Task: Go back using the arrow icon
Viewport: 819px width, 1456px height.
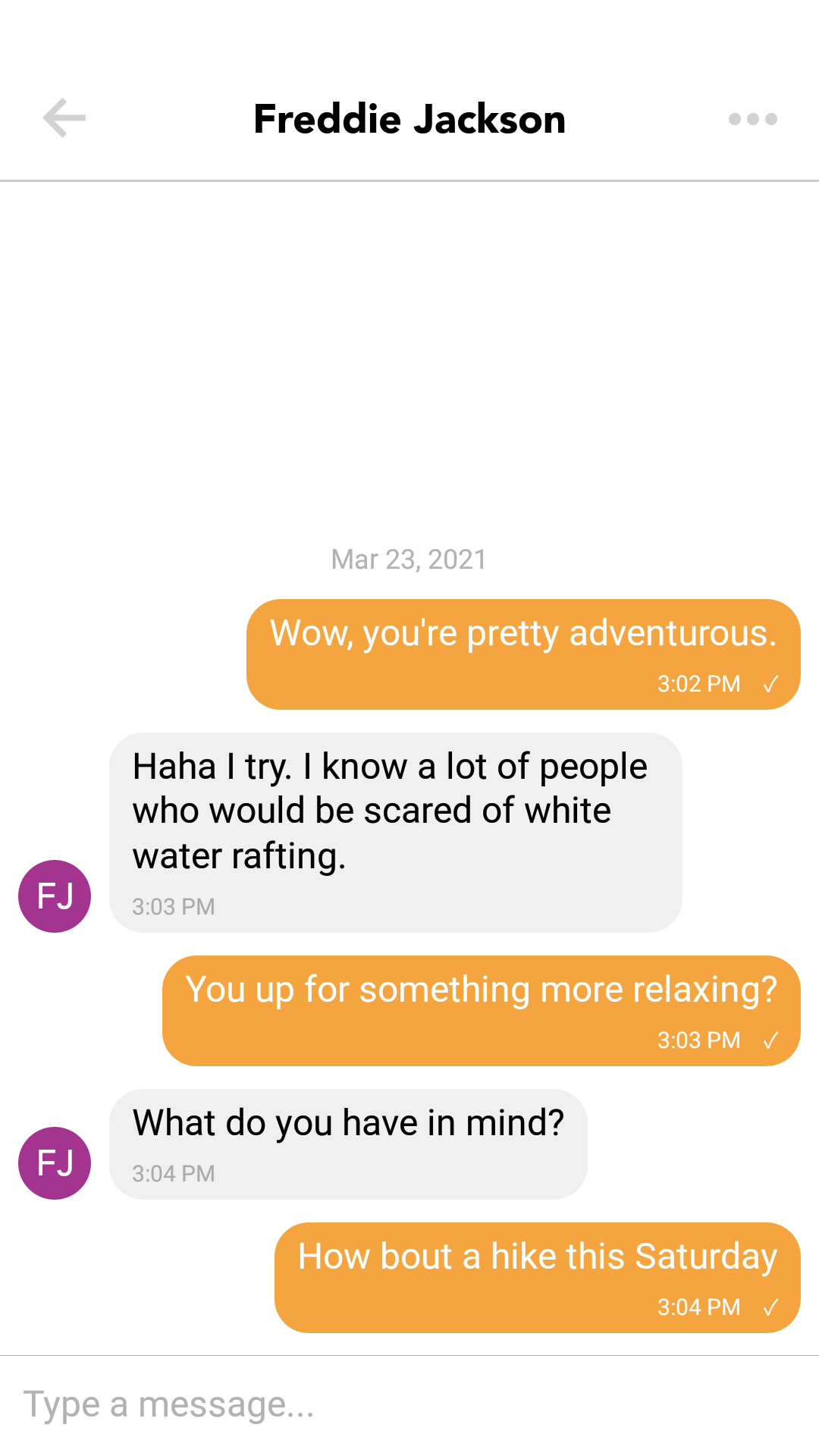Action: (64, 118)
